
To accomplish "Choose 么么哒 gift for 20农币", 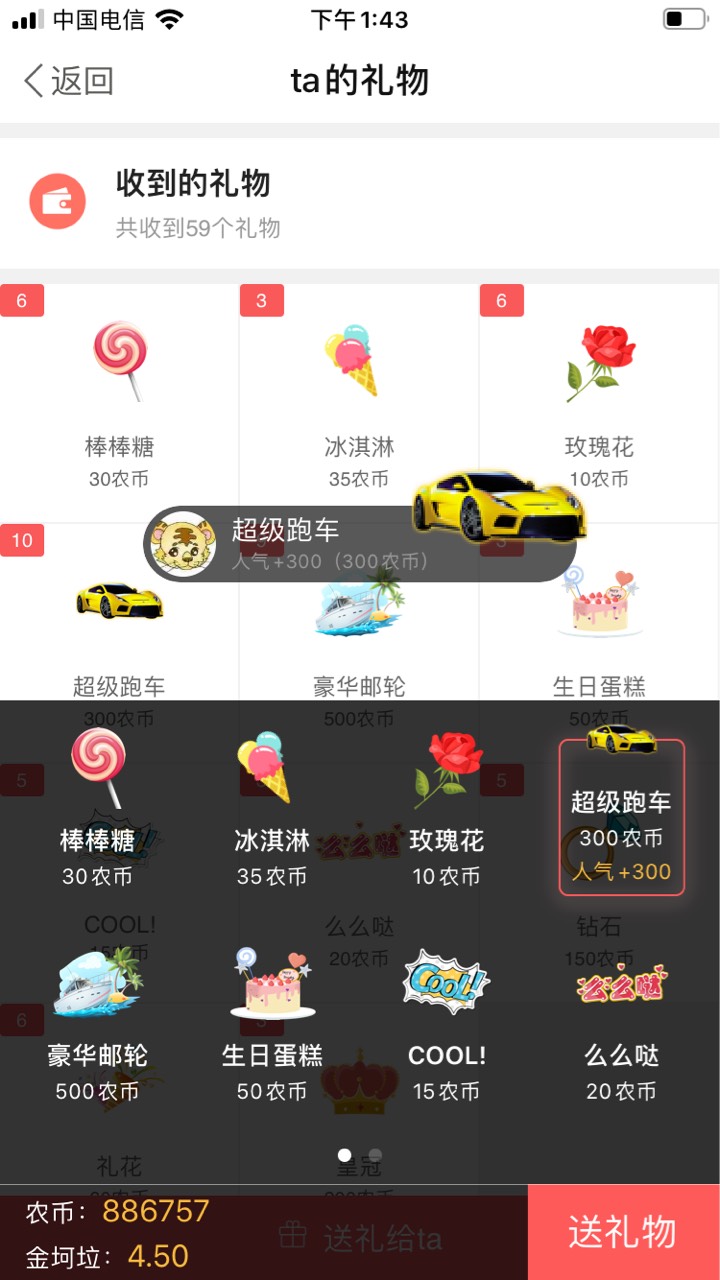I will click(621, 1025).
